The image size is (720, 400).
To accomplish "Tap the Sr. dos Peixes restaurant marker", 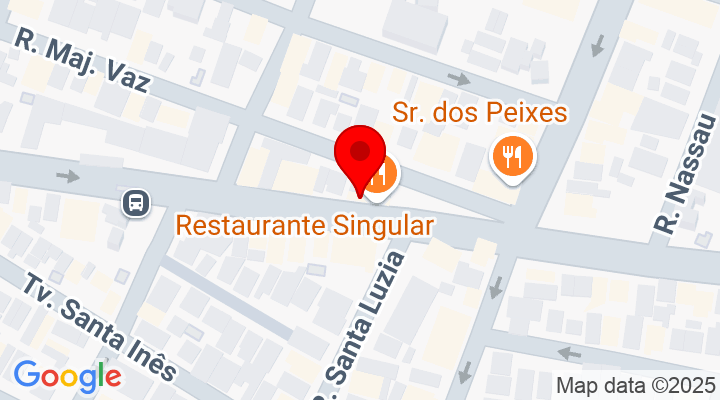I will pyautogui.click(x=512, y=155).
